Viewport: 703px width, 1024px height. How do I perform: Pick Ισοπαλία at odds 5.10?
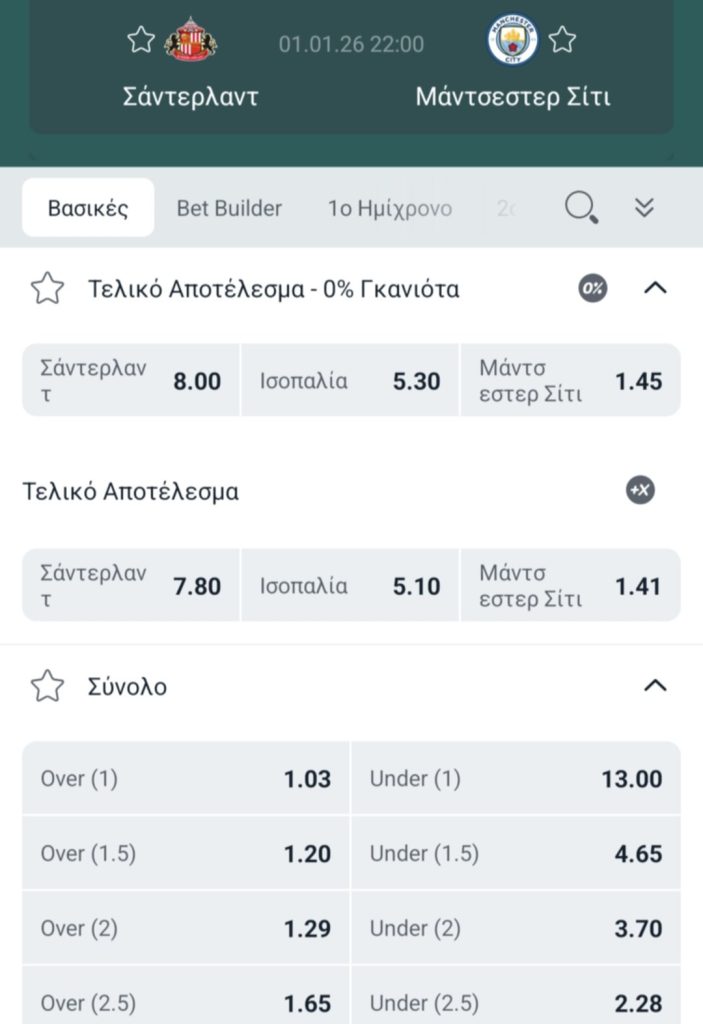tap(350, 585)
